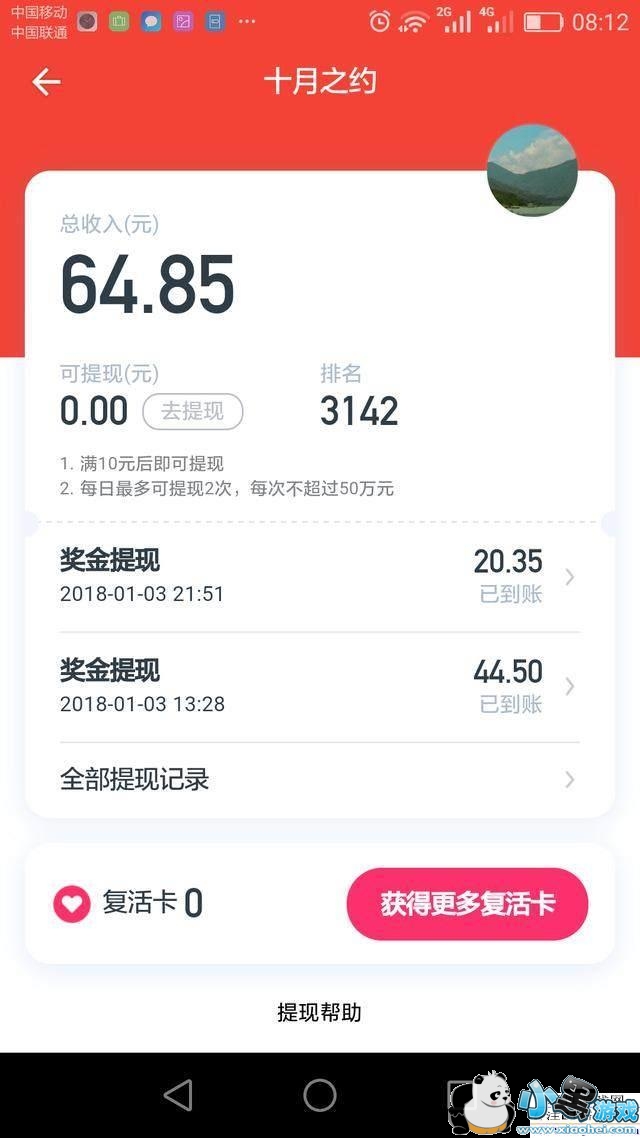Open the 20.35 奖金提现 record
The width and height of the screenshot is (640, 1138).
[x=319, y=577]
